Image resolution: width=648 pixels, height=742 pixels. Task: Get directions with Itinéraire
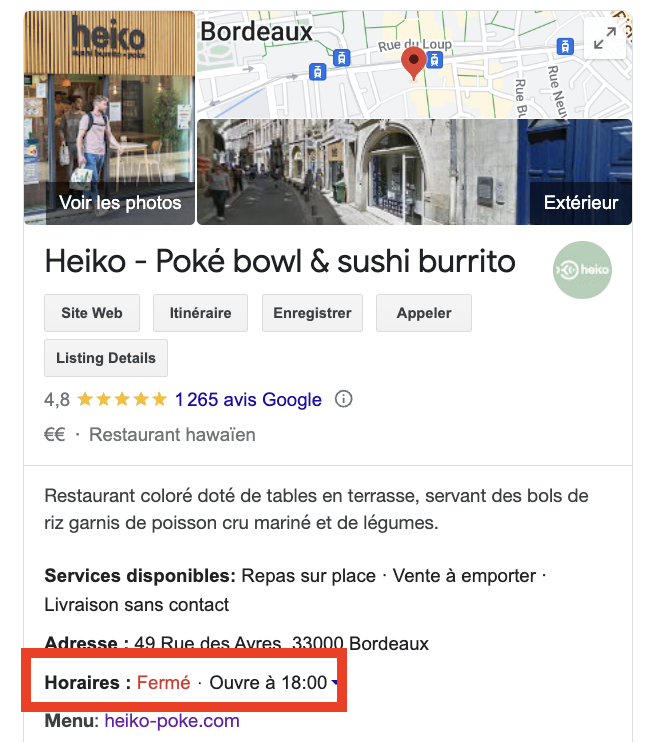(x=200, y=313)
